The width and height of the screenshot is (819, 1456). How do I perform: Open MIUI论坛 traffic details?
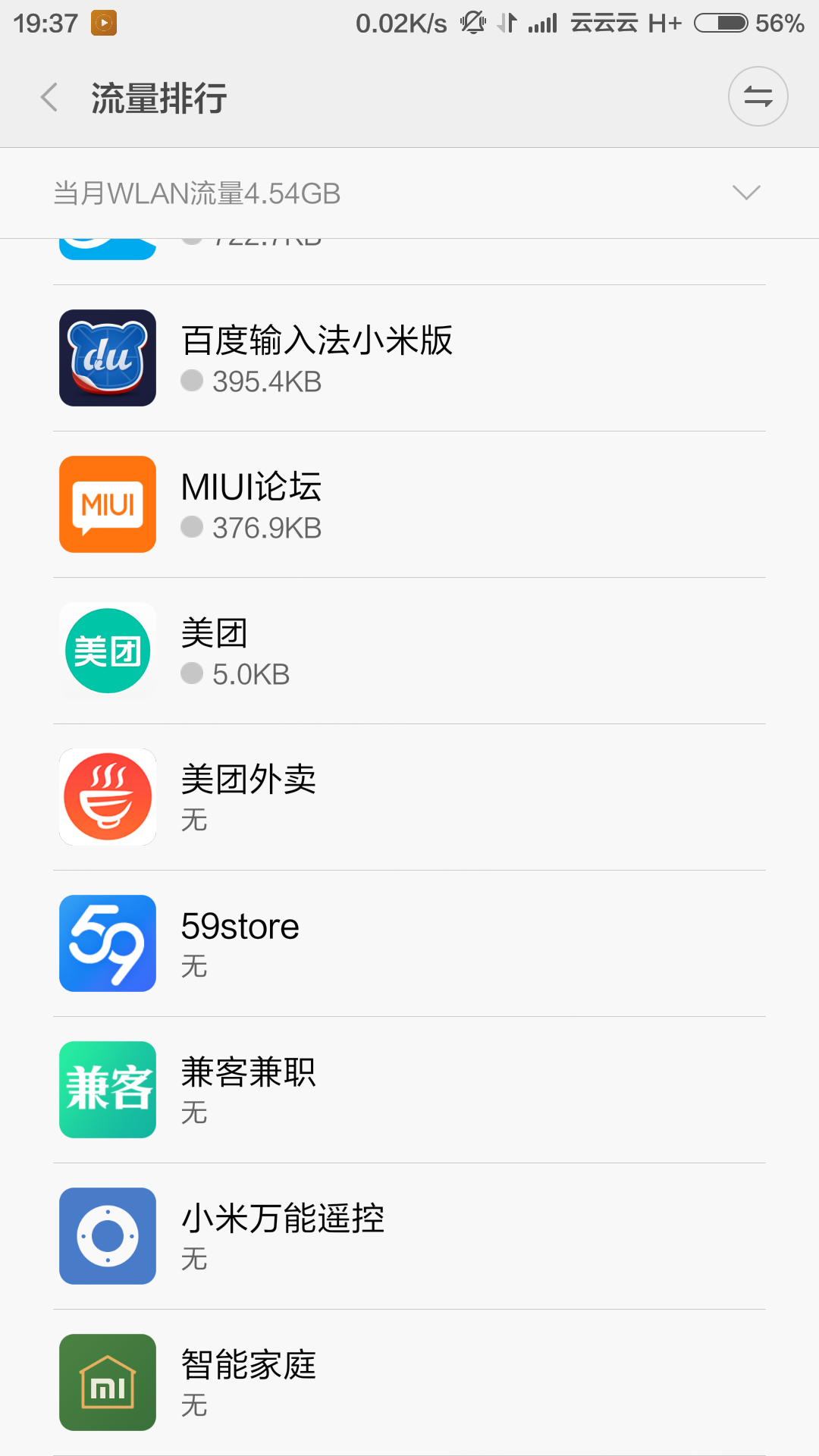(x=409, y=504)
